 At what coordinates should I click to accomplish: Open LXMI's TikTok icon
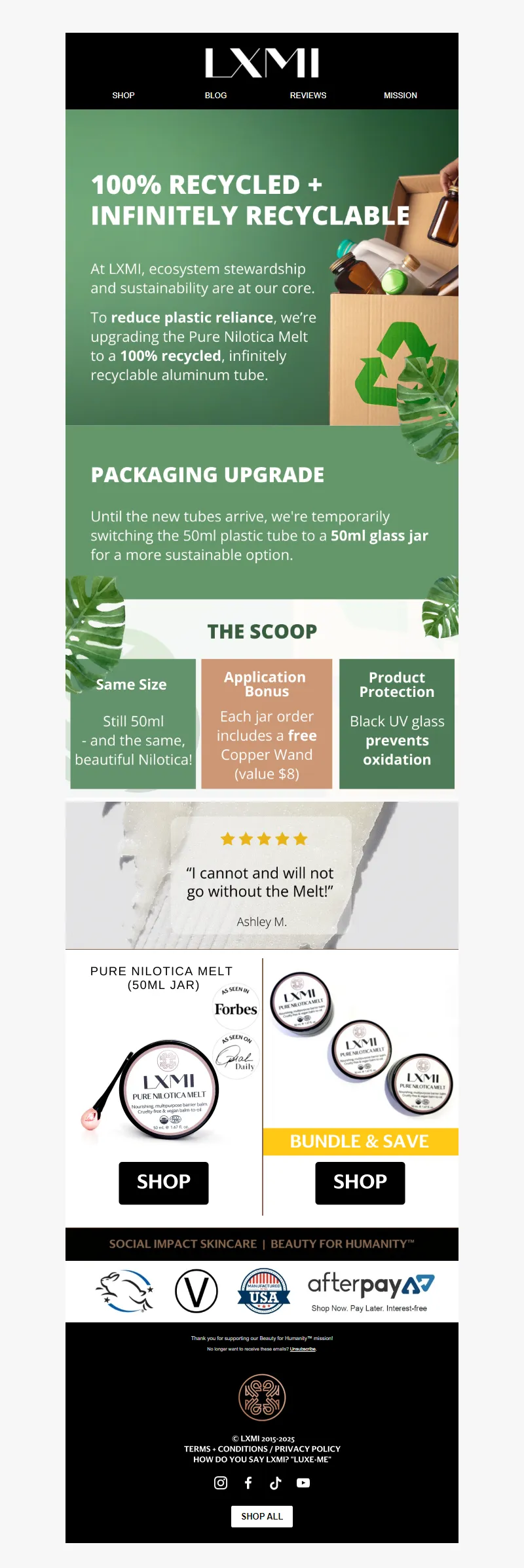[276, 1483]
